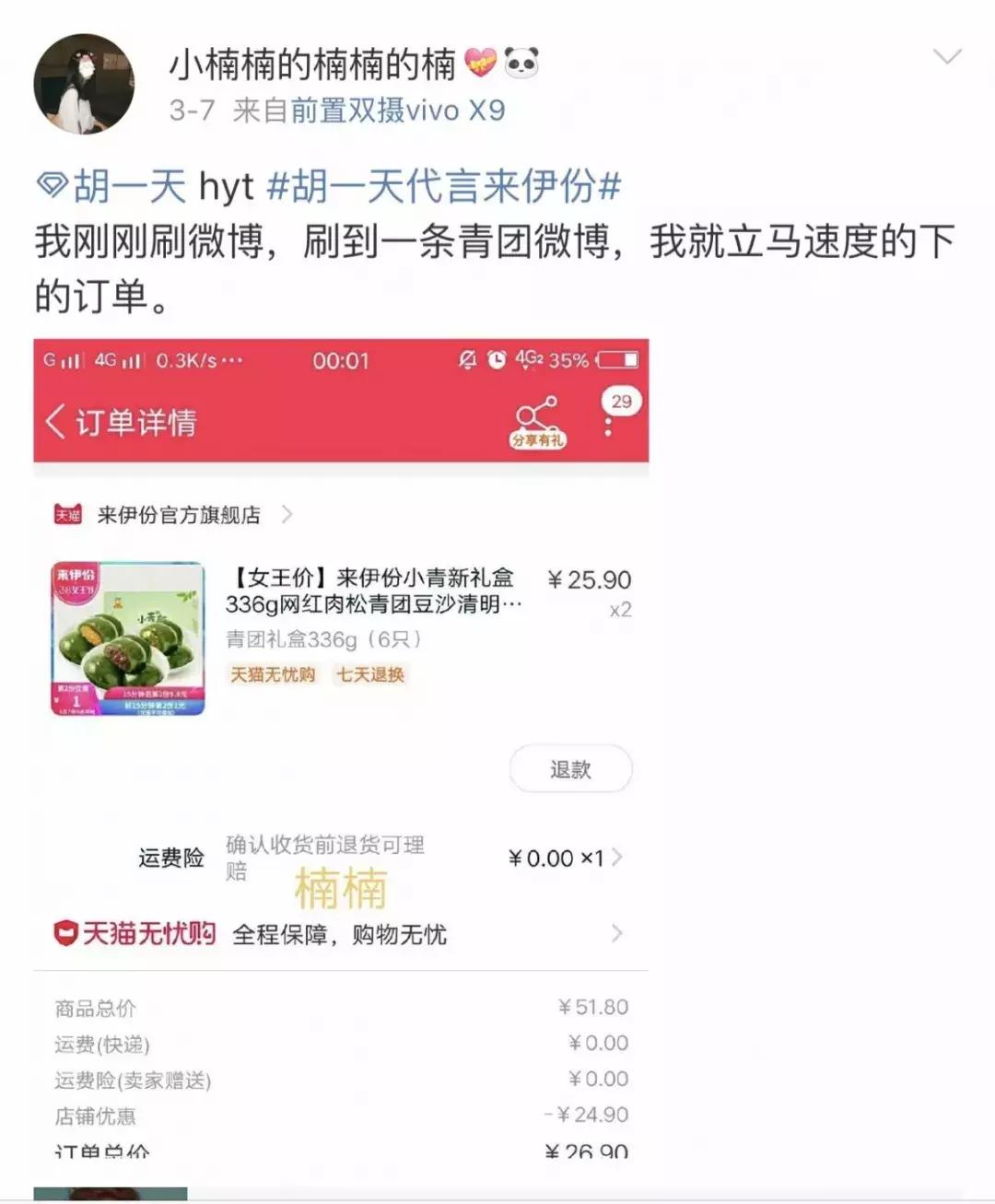Screen dimensions: 995x1204
Task: Collapse the post with the top-right chevron
Action: tap(946, 57)
